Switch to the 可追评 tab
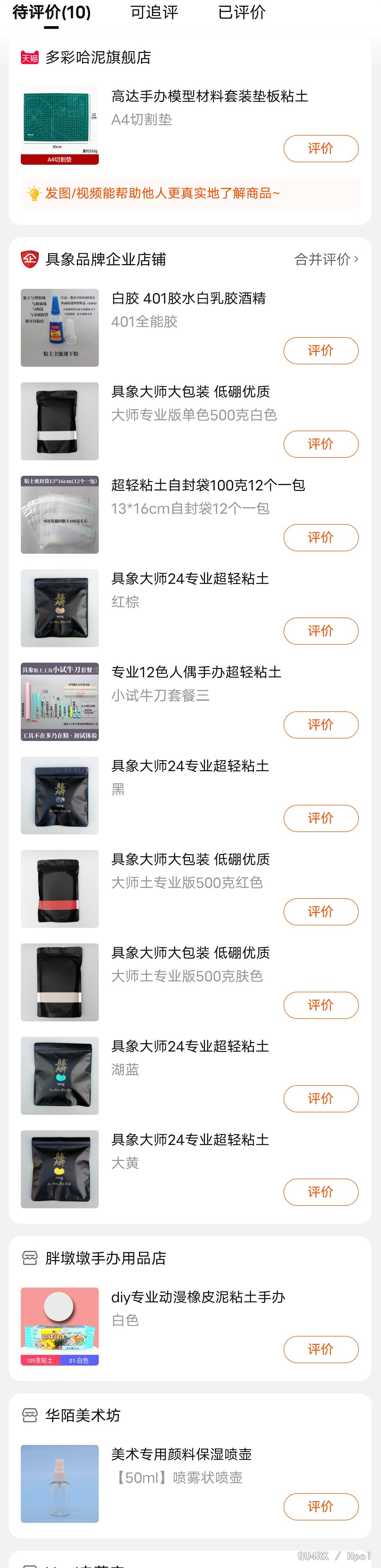This screenshot has height=1568, width=381. (x=154, y=12)
